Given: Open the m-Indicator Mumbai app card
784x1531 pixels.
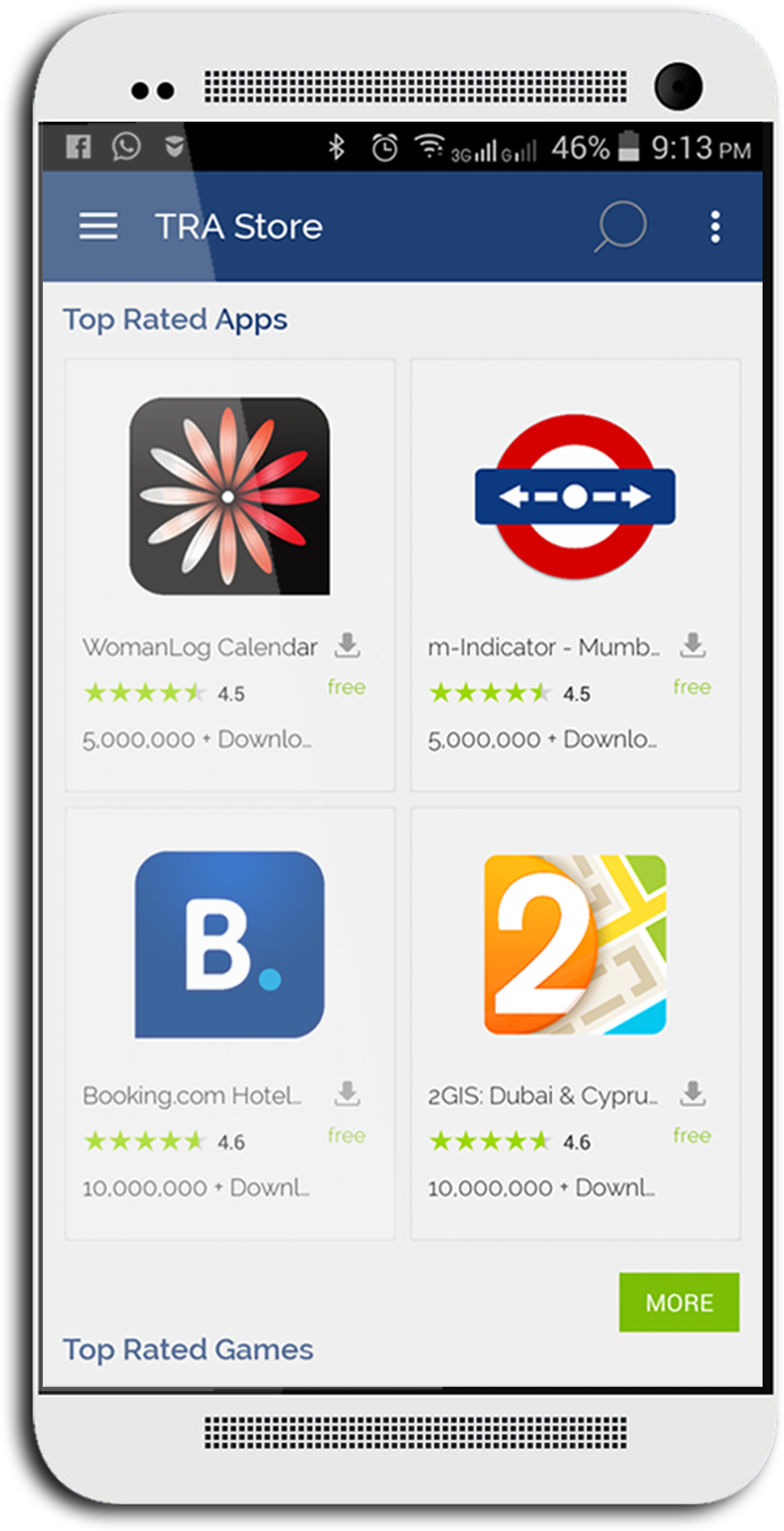Looking at the screenshot, I should coord(575,496).
